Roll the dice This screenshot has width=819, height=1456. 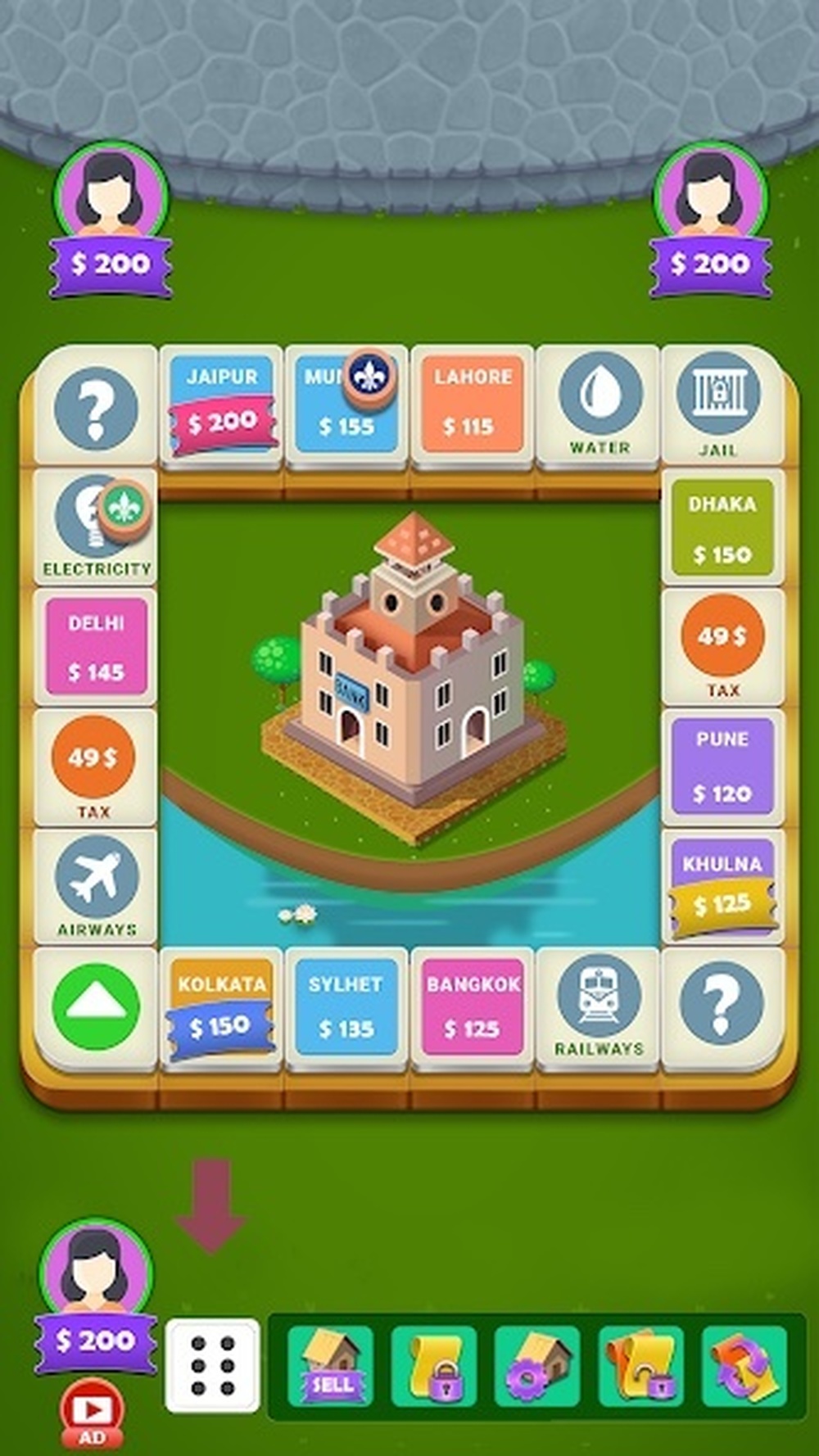[212, 1364]
